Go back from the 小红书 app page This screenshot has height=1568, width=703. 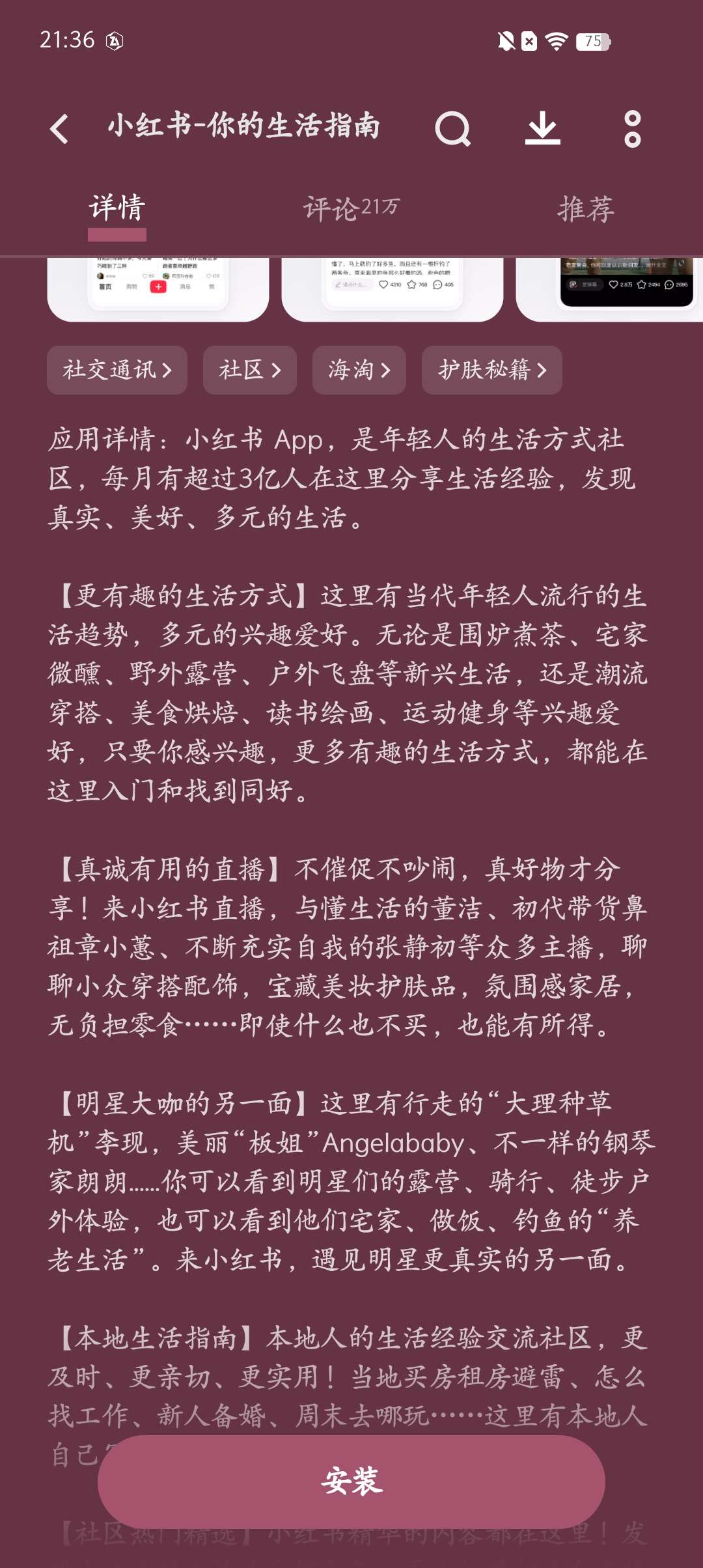click(x=60, y=128)
